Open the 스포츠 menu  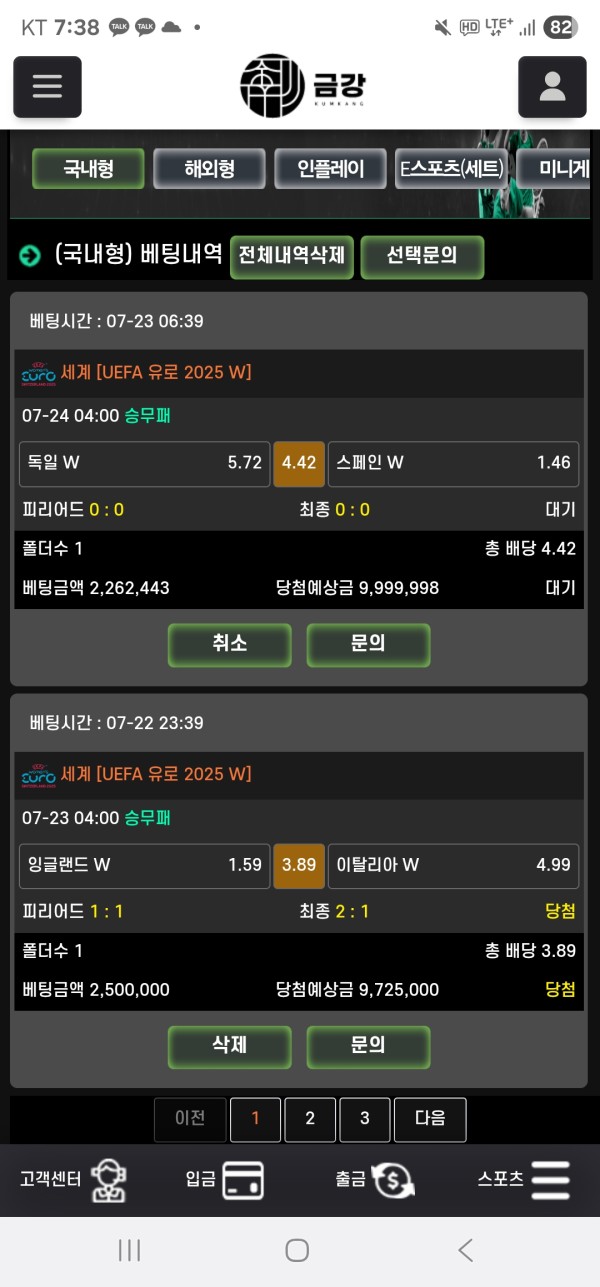524,1180
